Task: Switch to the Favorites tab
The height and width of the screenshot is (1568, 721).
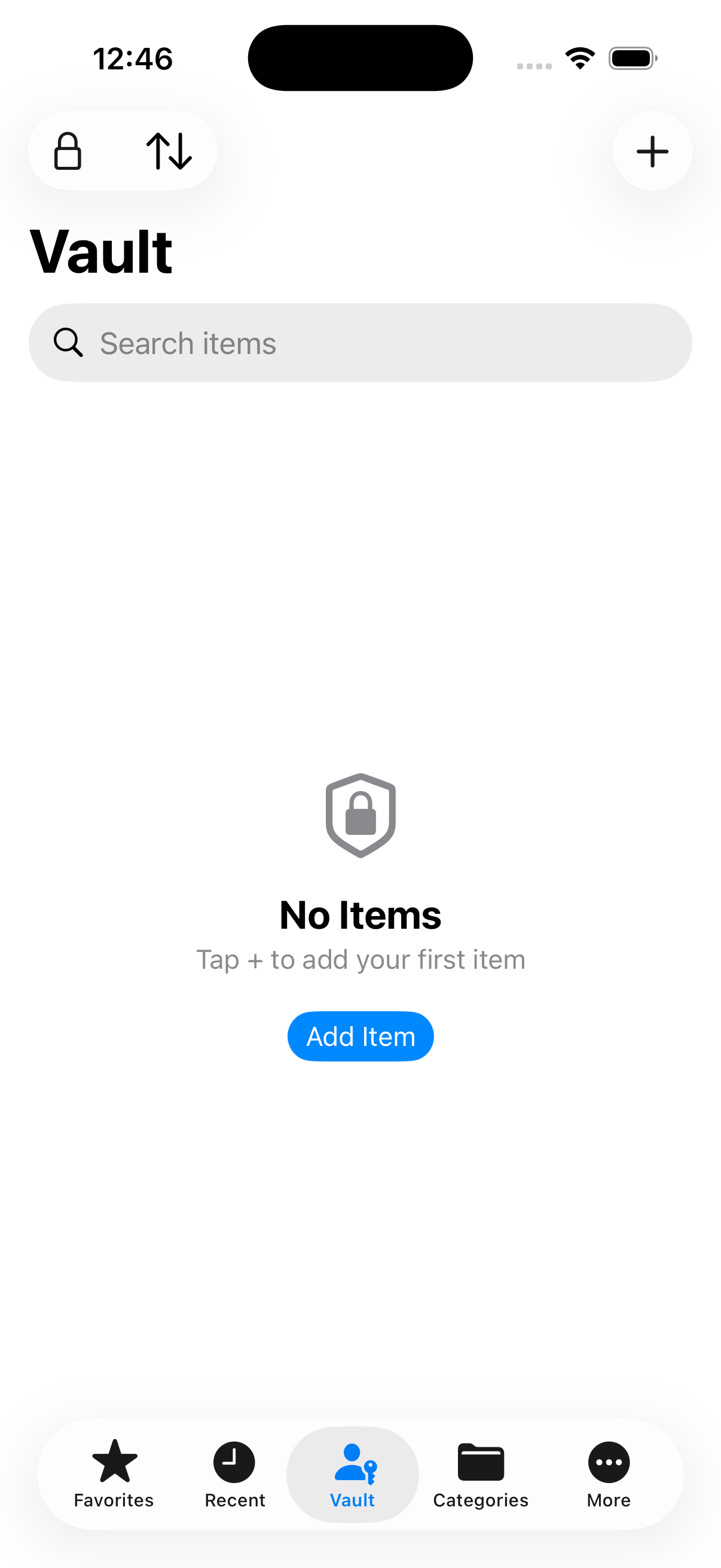Action: tap(114, 1474)
